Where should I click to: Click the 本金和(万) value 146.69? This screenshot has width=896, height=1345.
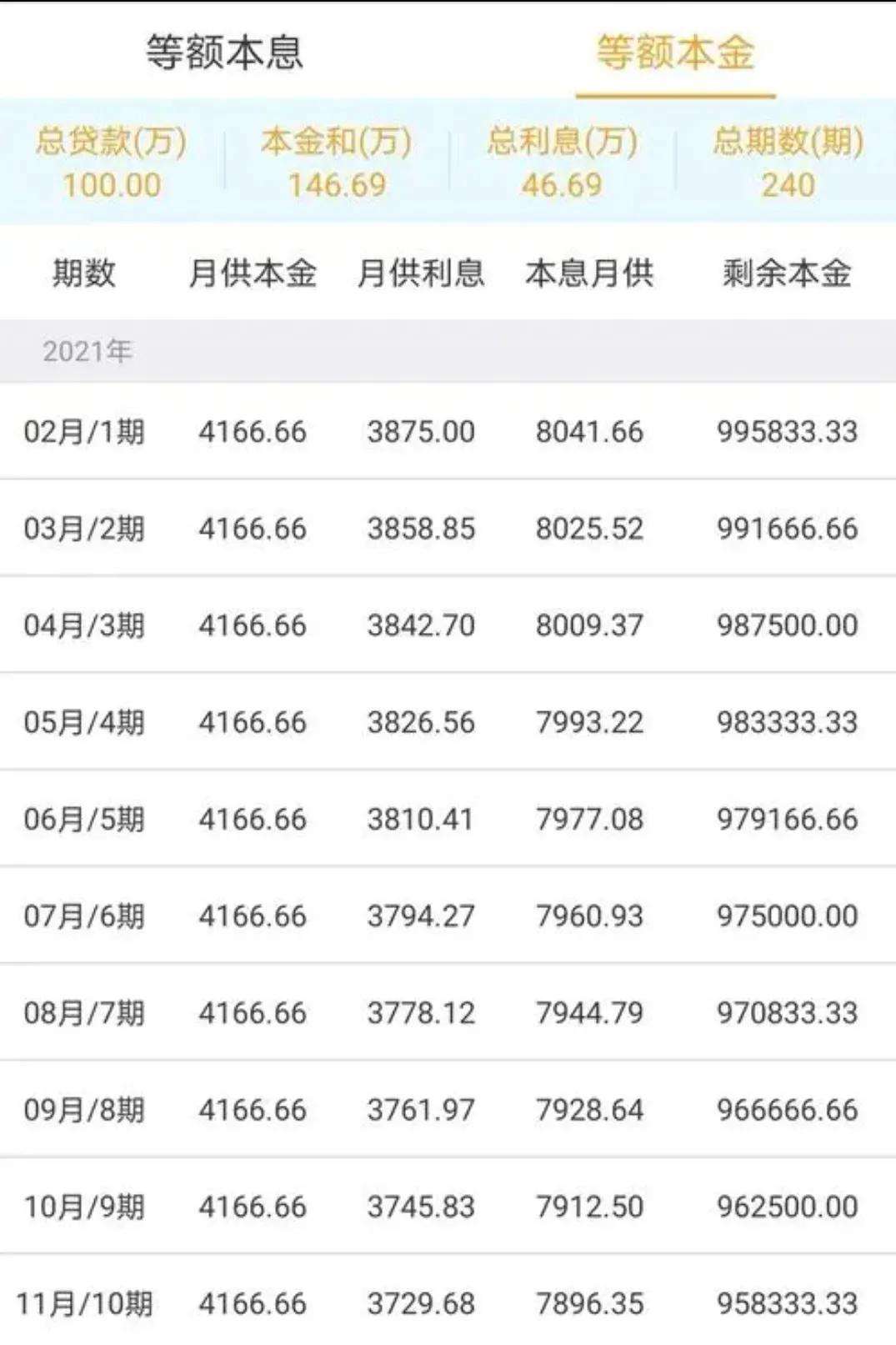336,160
